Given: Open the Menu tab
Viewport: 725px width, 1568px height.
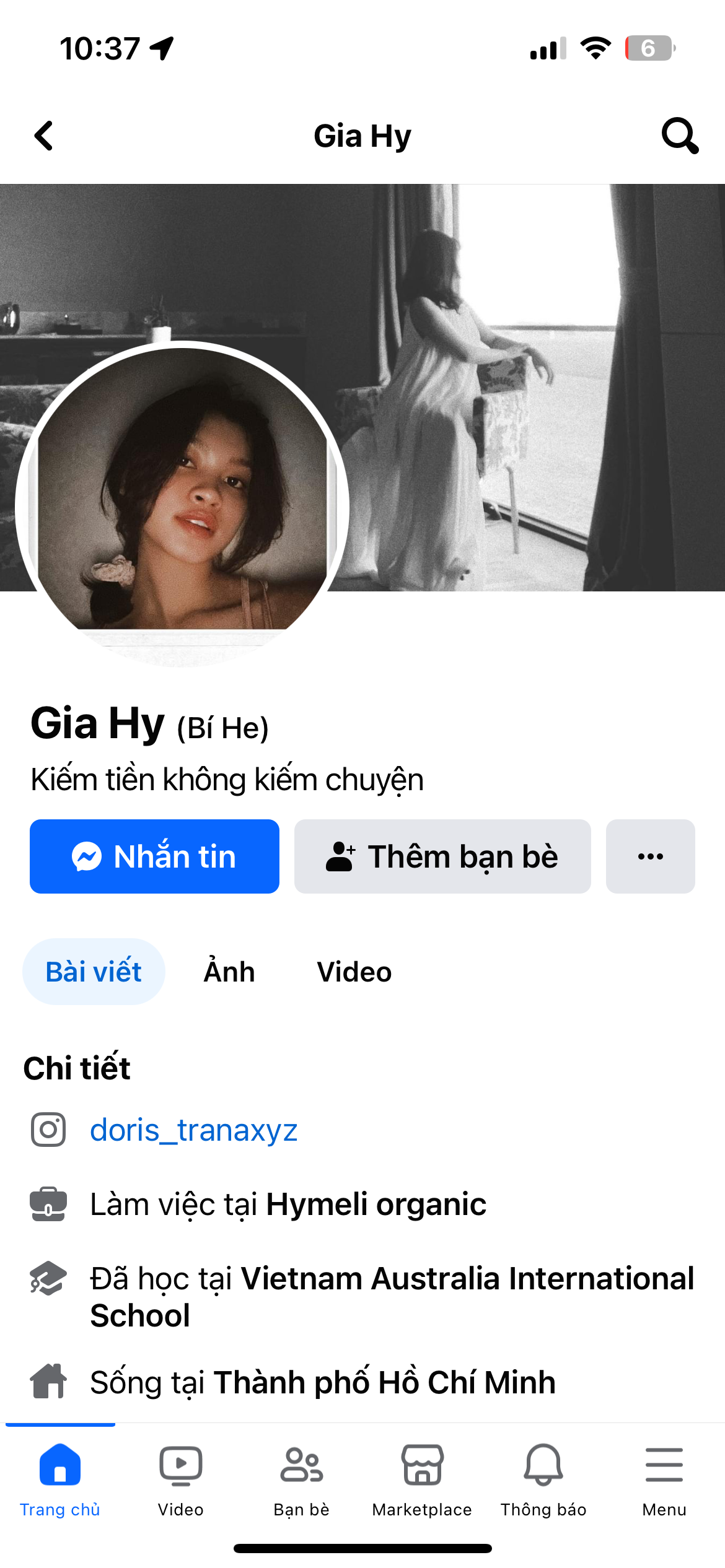Looking at the screenshot, I should pos(664,1481).
